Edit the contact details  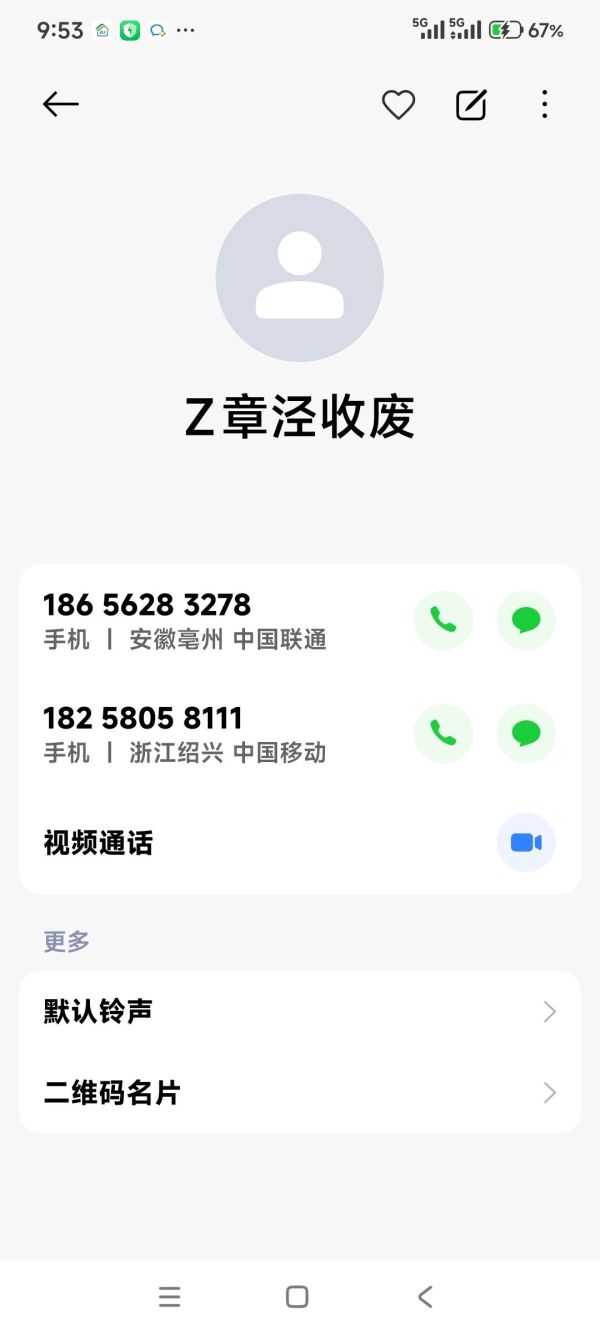[x=471, y=104]
